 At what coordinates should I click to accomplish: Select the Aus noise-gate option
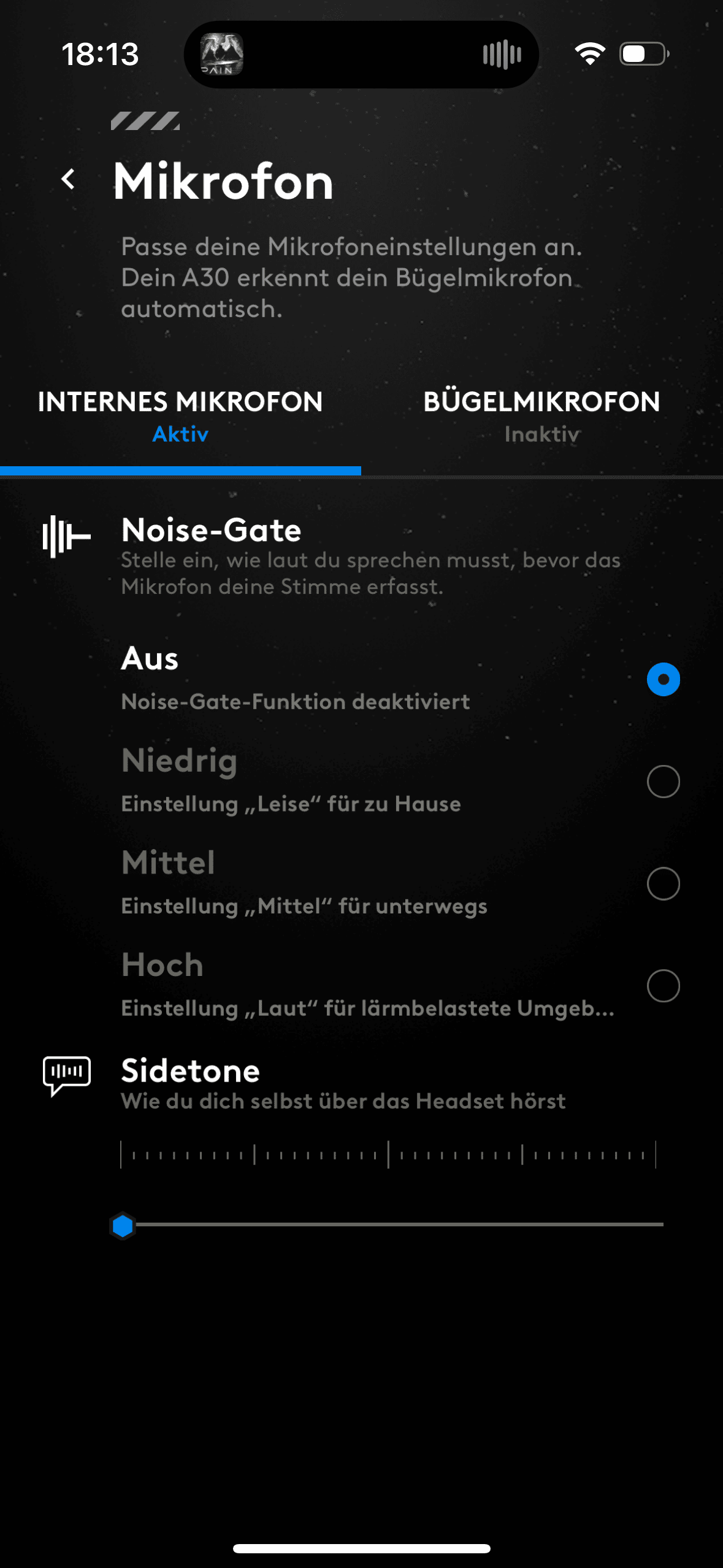[x=663, y=679]
